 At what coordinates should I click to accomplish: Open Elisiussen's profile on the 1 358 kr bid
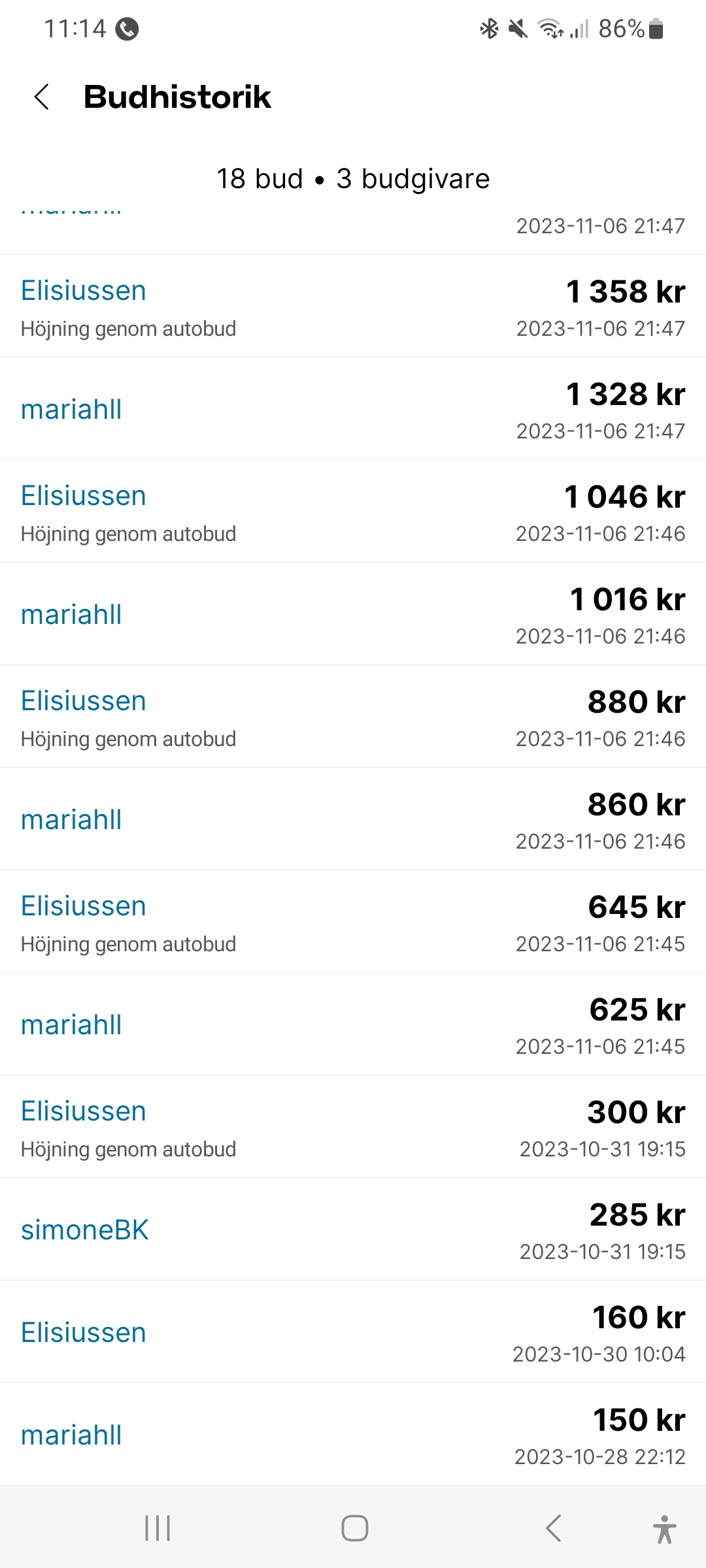pyautogui.click(x=84, y=291)
